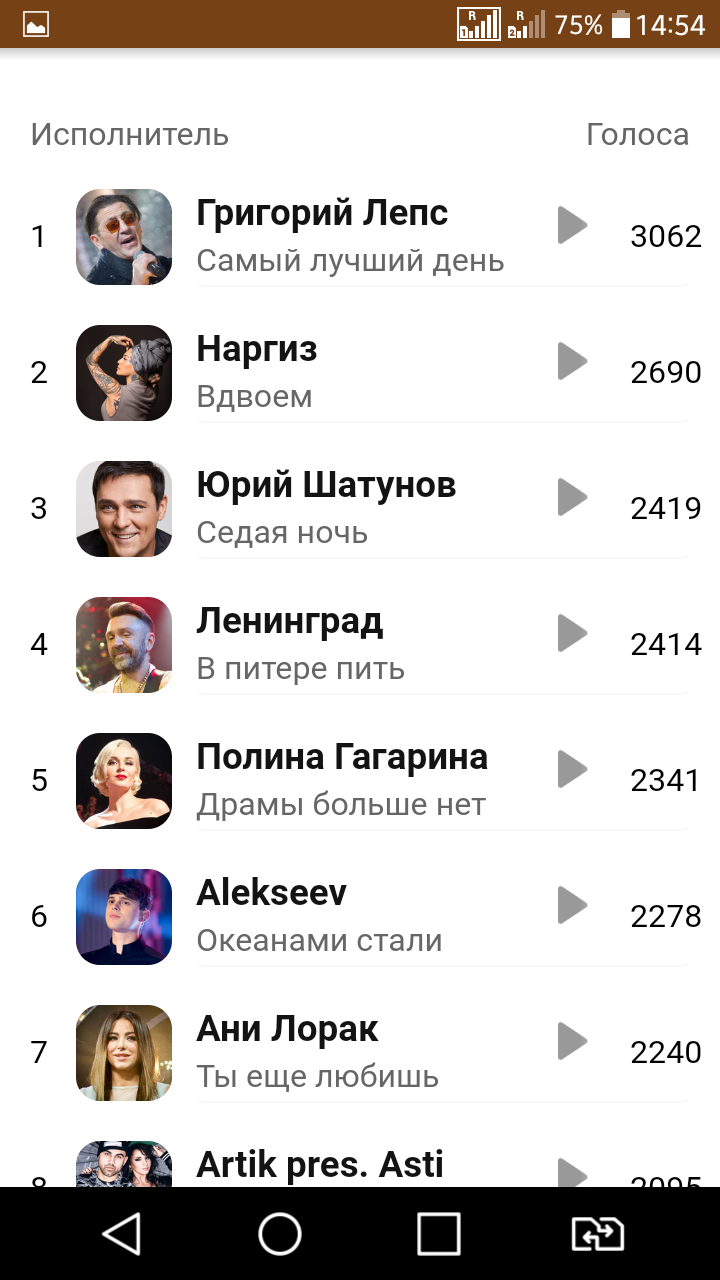The height and width of the screenshot is (1280, 720).
Task: Open the Григорий Лепс entry
Action: pos(322,214)
